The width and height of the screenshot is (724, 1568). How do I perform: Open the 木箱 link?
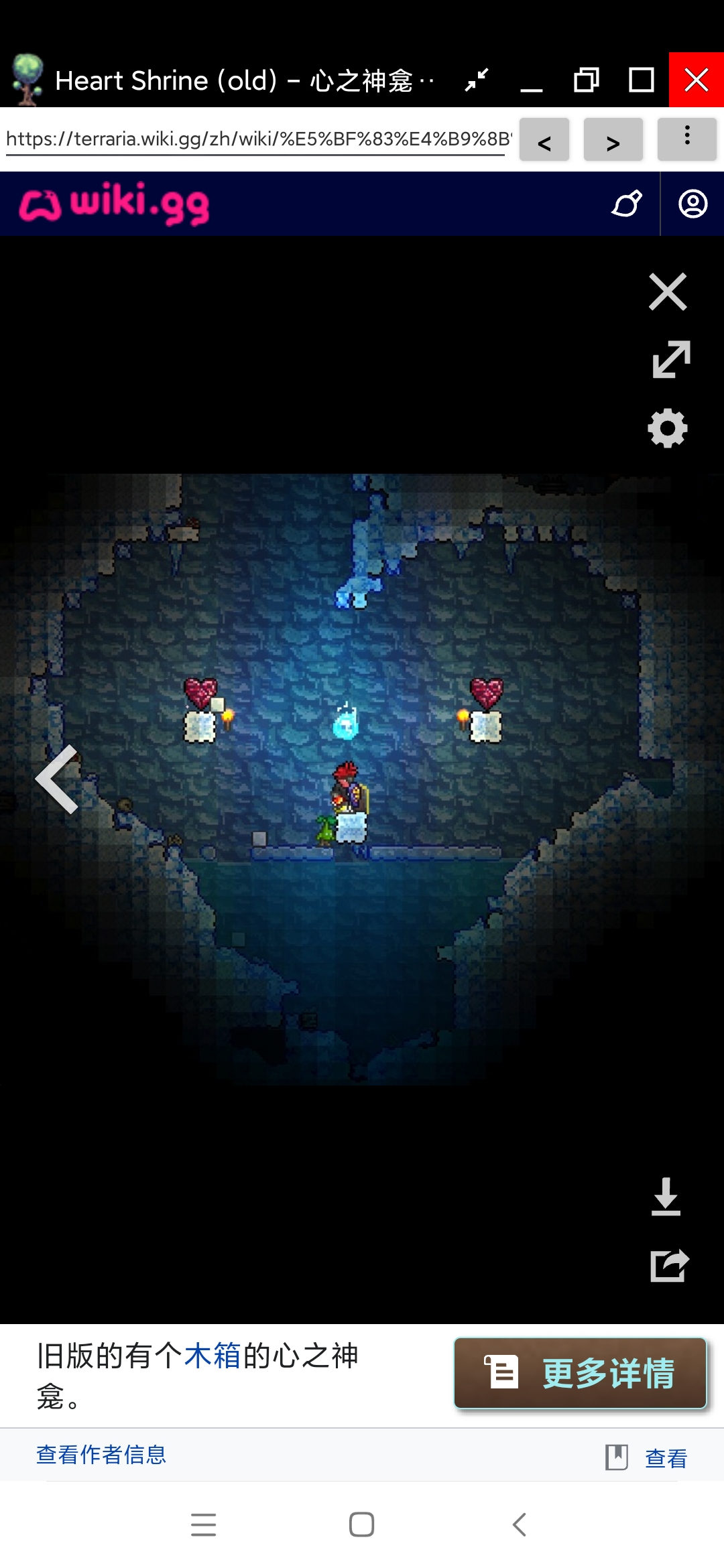[213, 1356]
